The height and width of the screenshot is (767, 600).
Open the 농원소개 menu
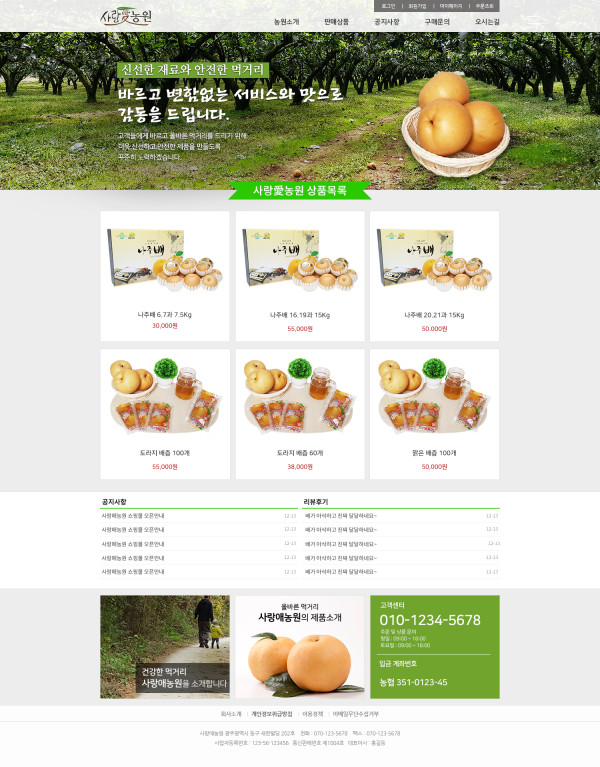coord(286,21)
